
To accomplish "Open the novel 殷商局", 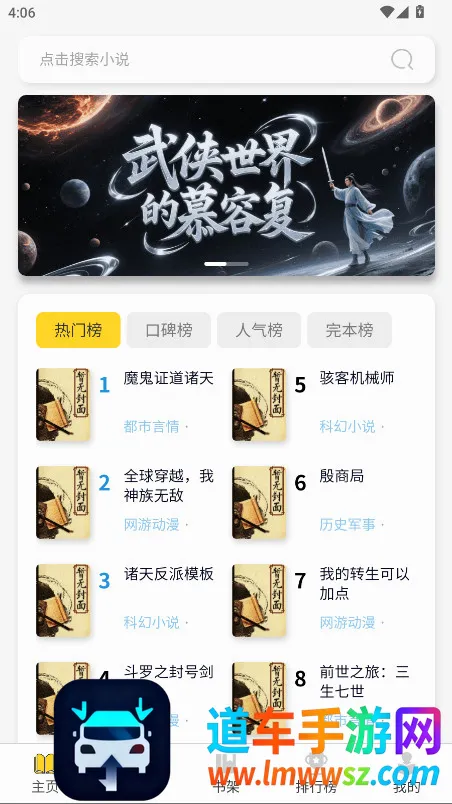I will 341,476.
